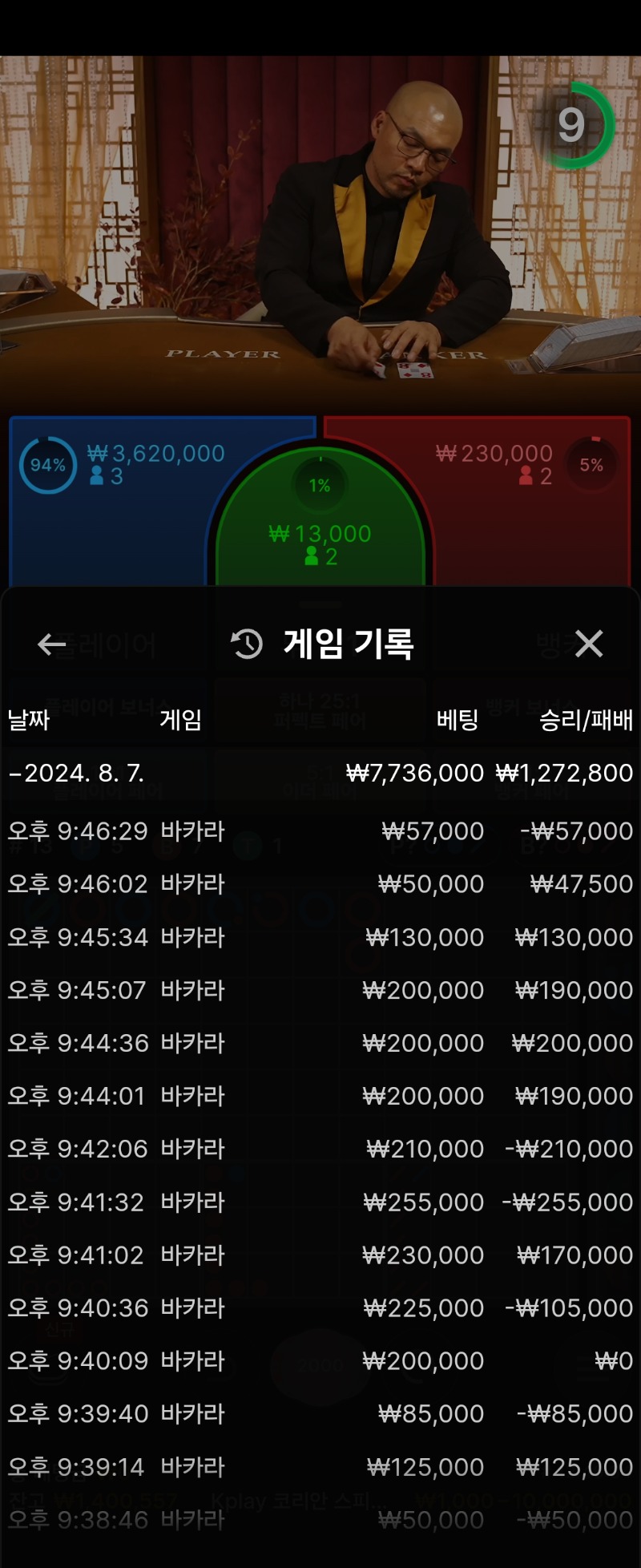View details of 오후 9:45:34 round

[x=320, y=937]
